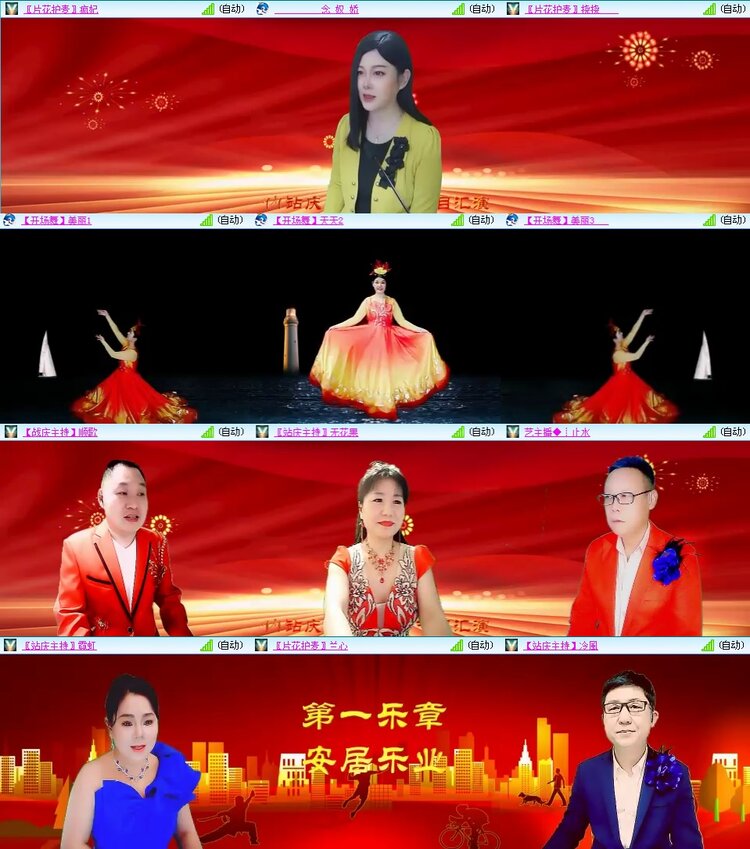
Task: Click the camera icon beside 『战庄主持』顺歌
Action: [x=9, y=433]
